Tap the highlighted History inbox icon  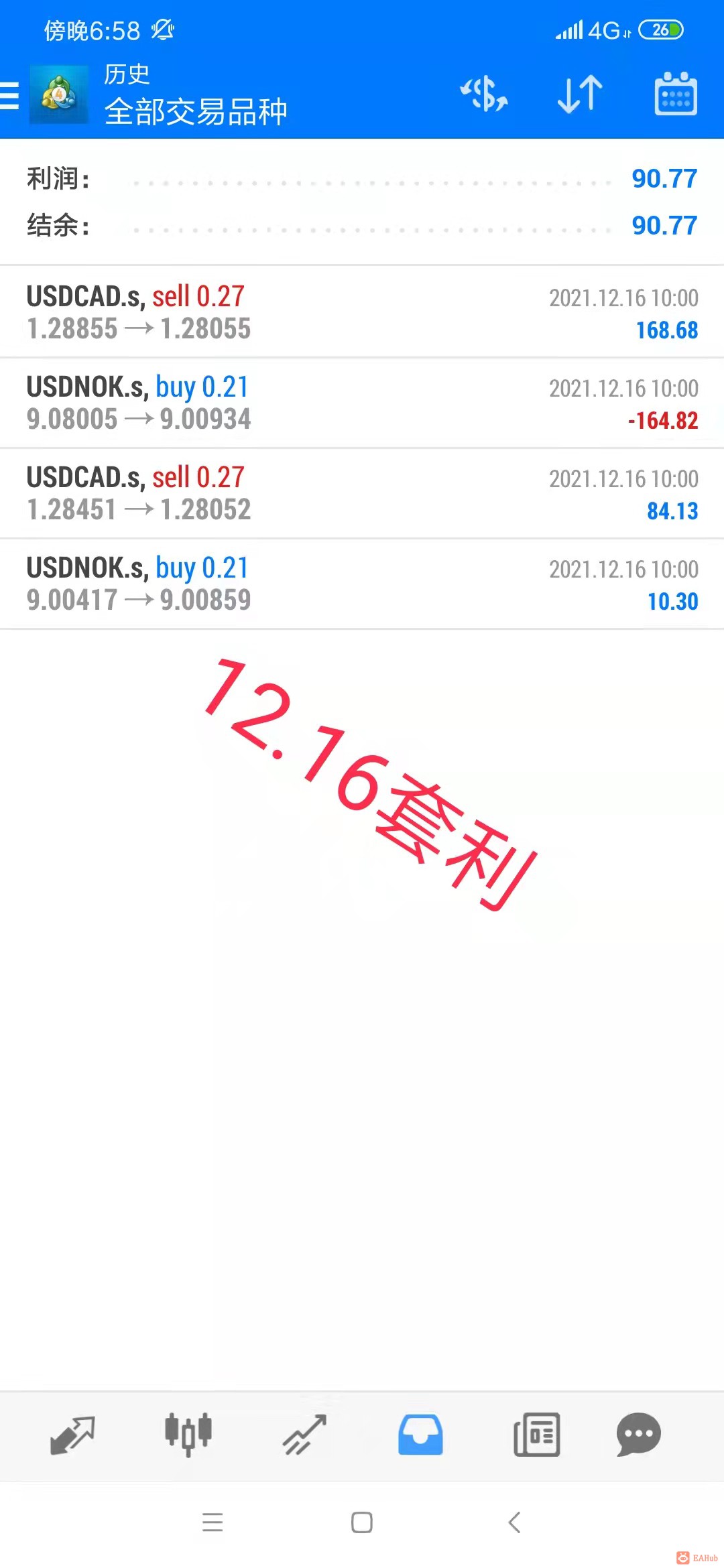tap(420, 1435)
